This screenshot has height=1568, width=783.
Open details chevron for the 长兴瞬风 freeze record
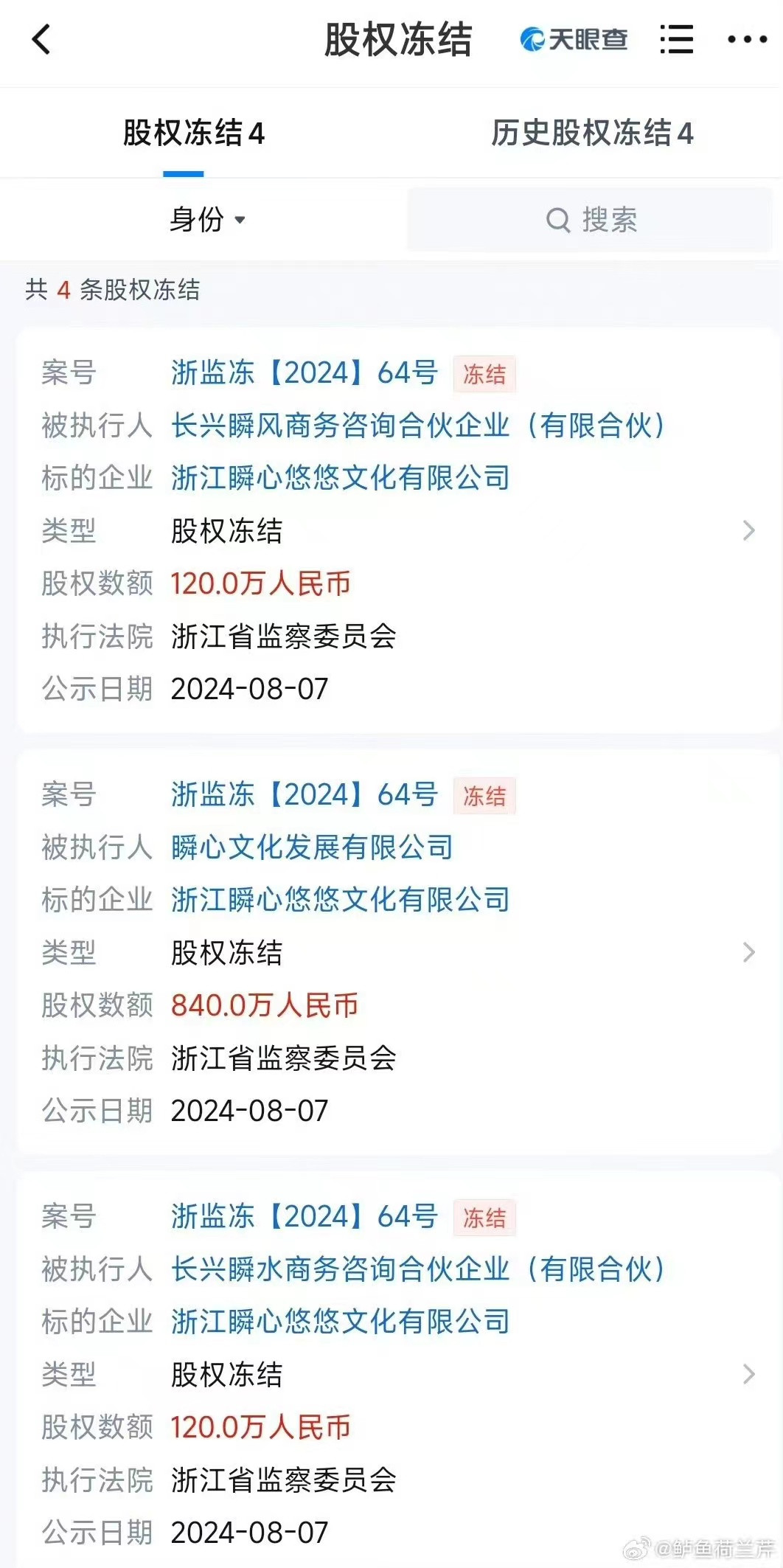(749, 530)
